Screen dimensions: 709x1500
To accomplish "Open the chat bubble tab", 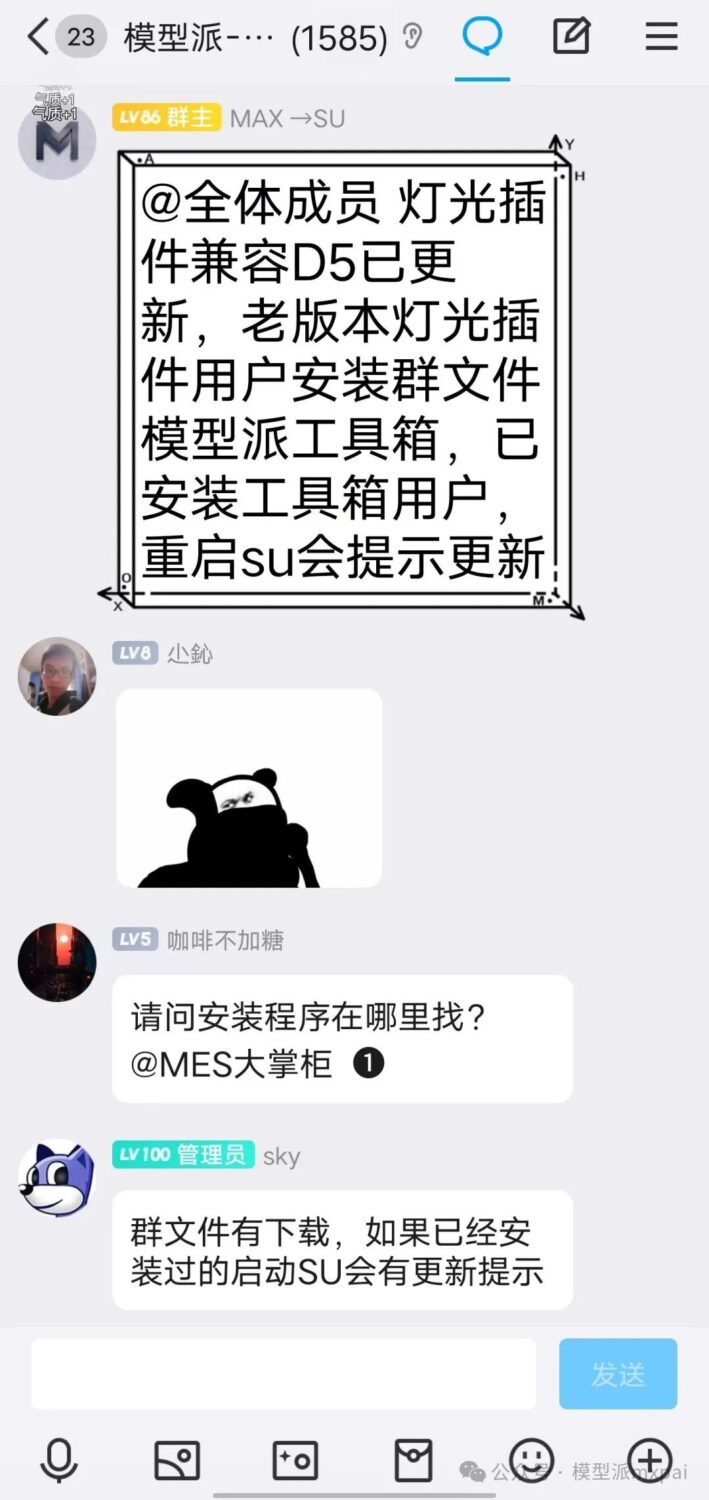I will (482, 38).
